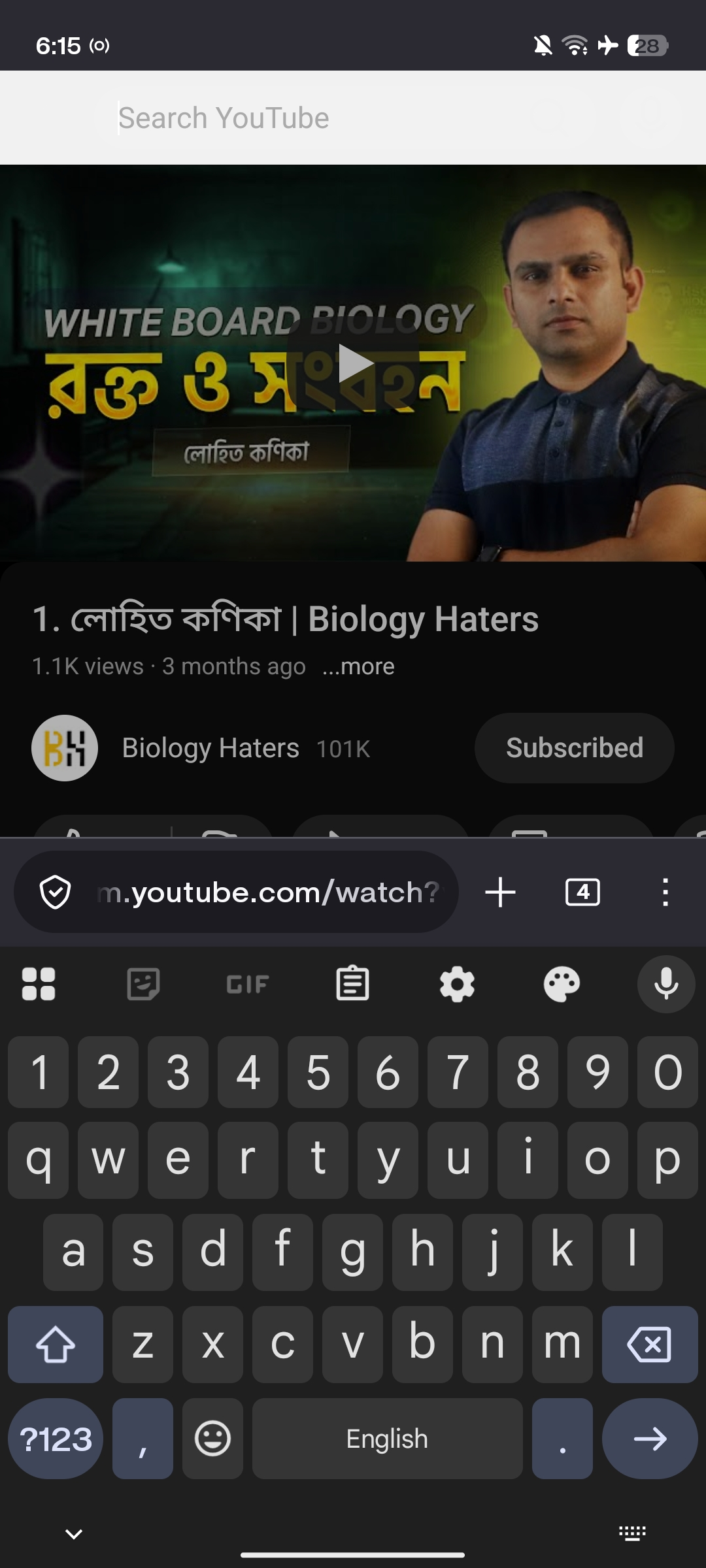Tap the keyboard backspace key
The height and width of the screenshot is (1568, 706).
(x=649, y=1344)
